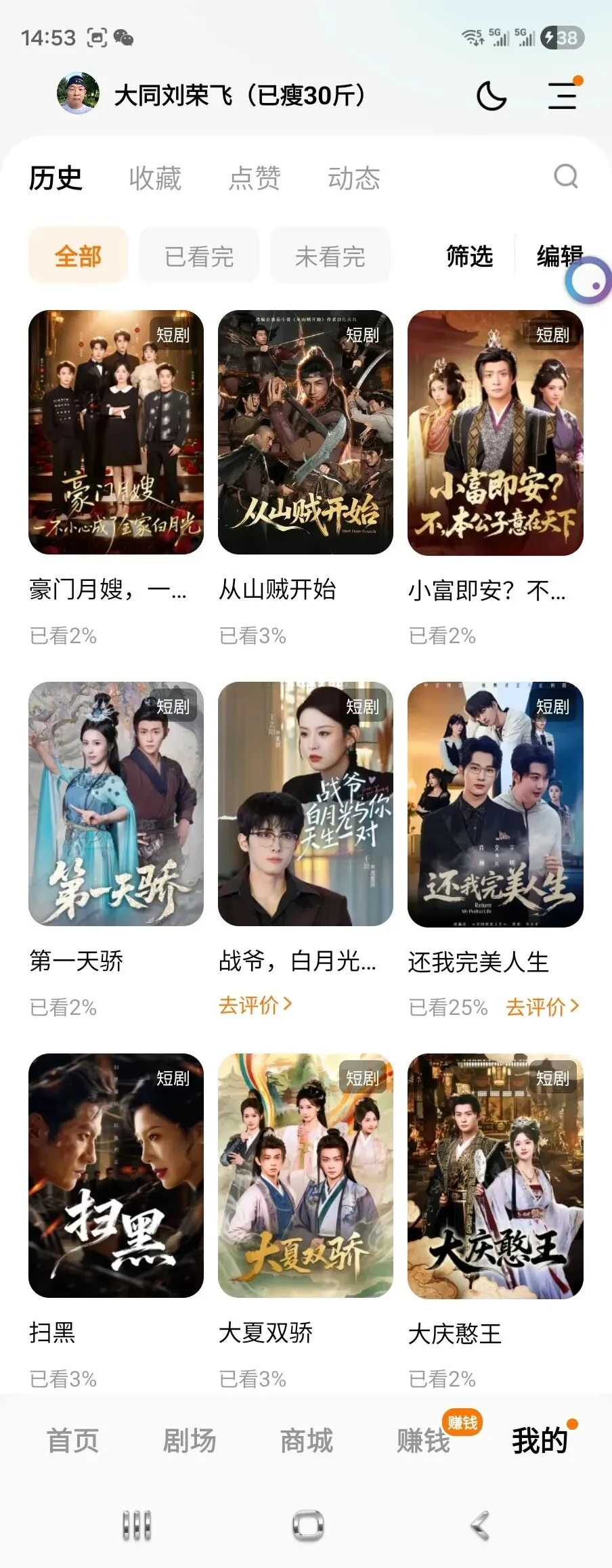
Task: Open the 赚钱 tab
Action: [424, 1440]
